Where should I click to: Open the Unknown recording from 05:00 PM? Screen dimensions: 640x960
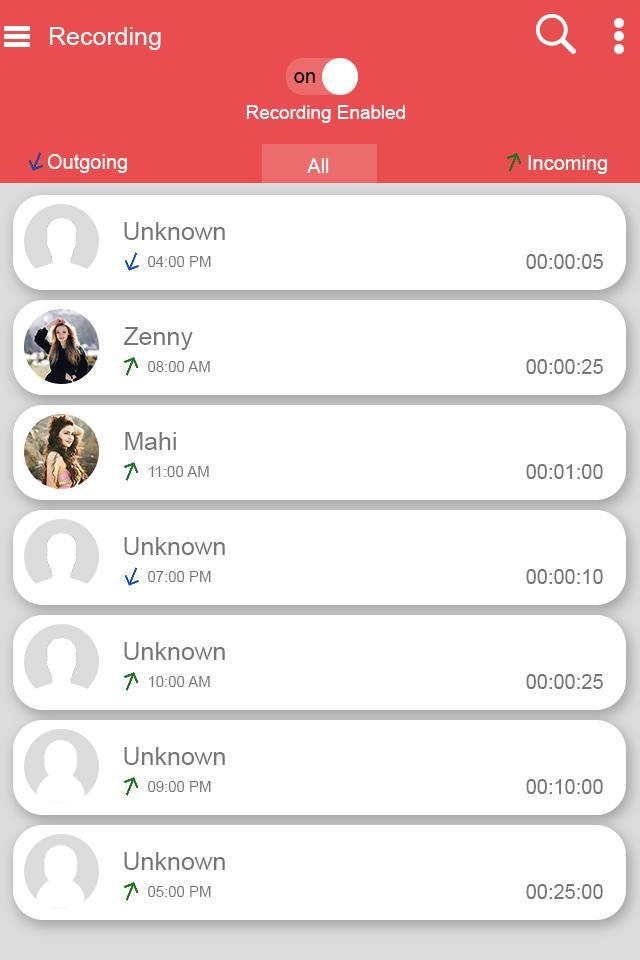tap(319, 873)
